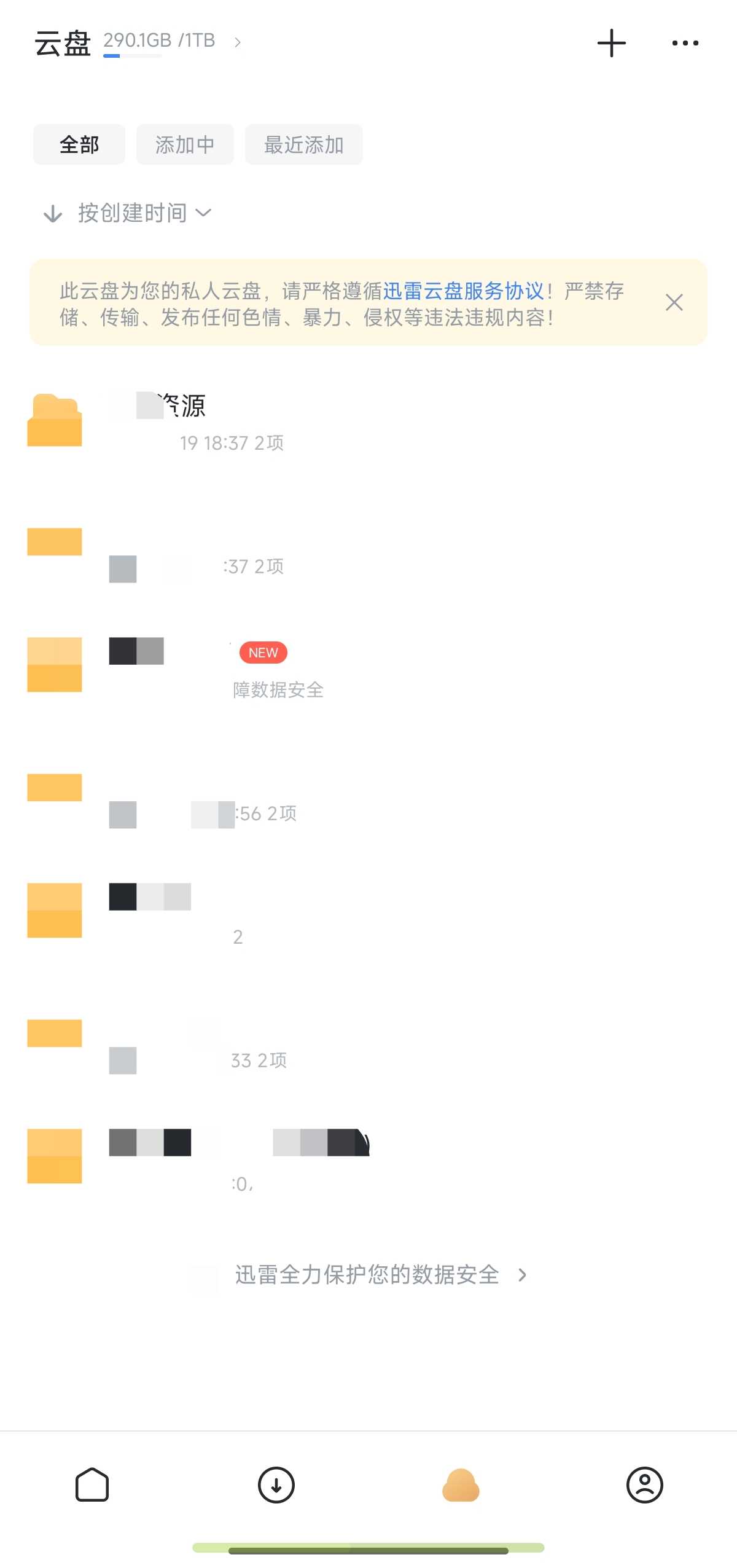Go to the home tab

92,1485
